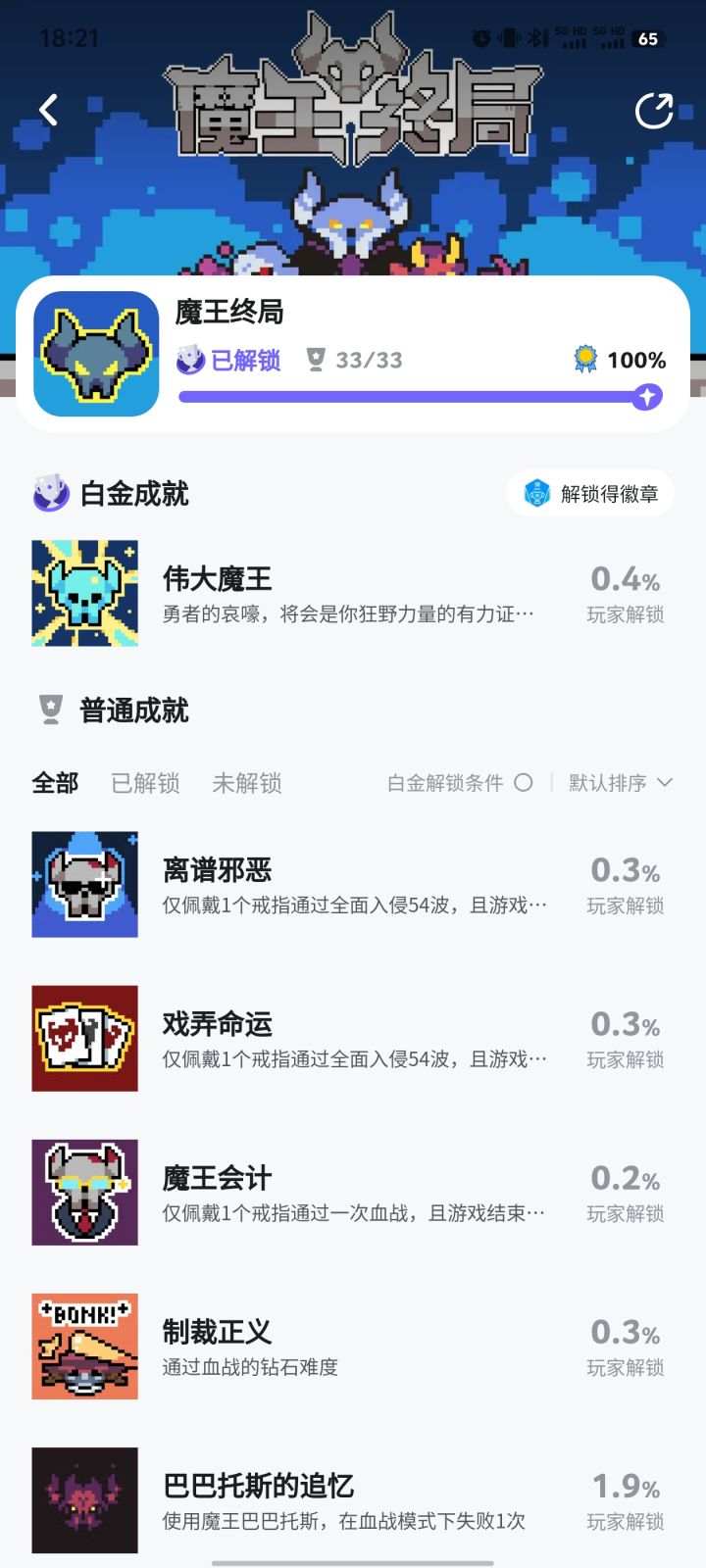The height and width of the screenshot is (1568, 706).
Task: Share this achievements page
Action: tap(654, 111)
